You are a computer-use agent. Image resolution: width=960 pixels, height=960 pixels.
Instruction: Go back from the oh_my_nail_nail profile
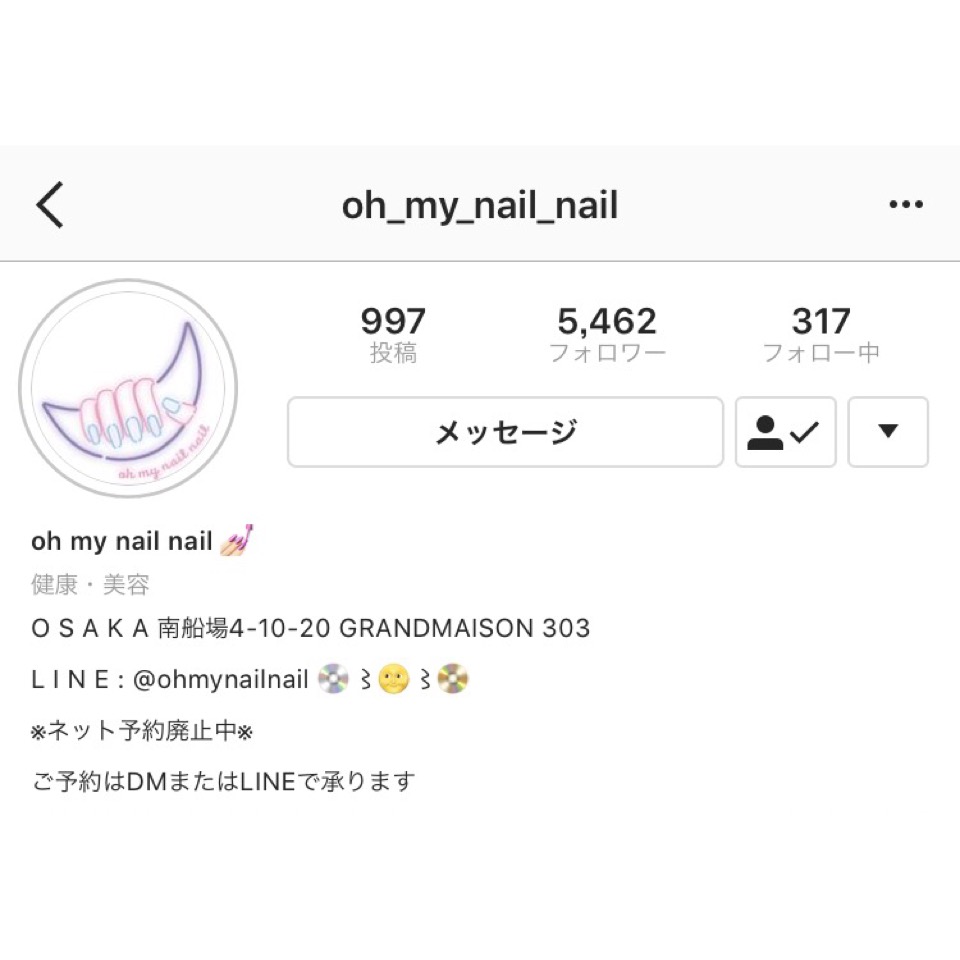click(x=50, y=205)
